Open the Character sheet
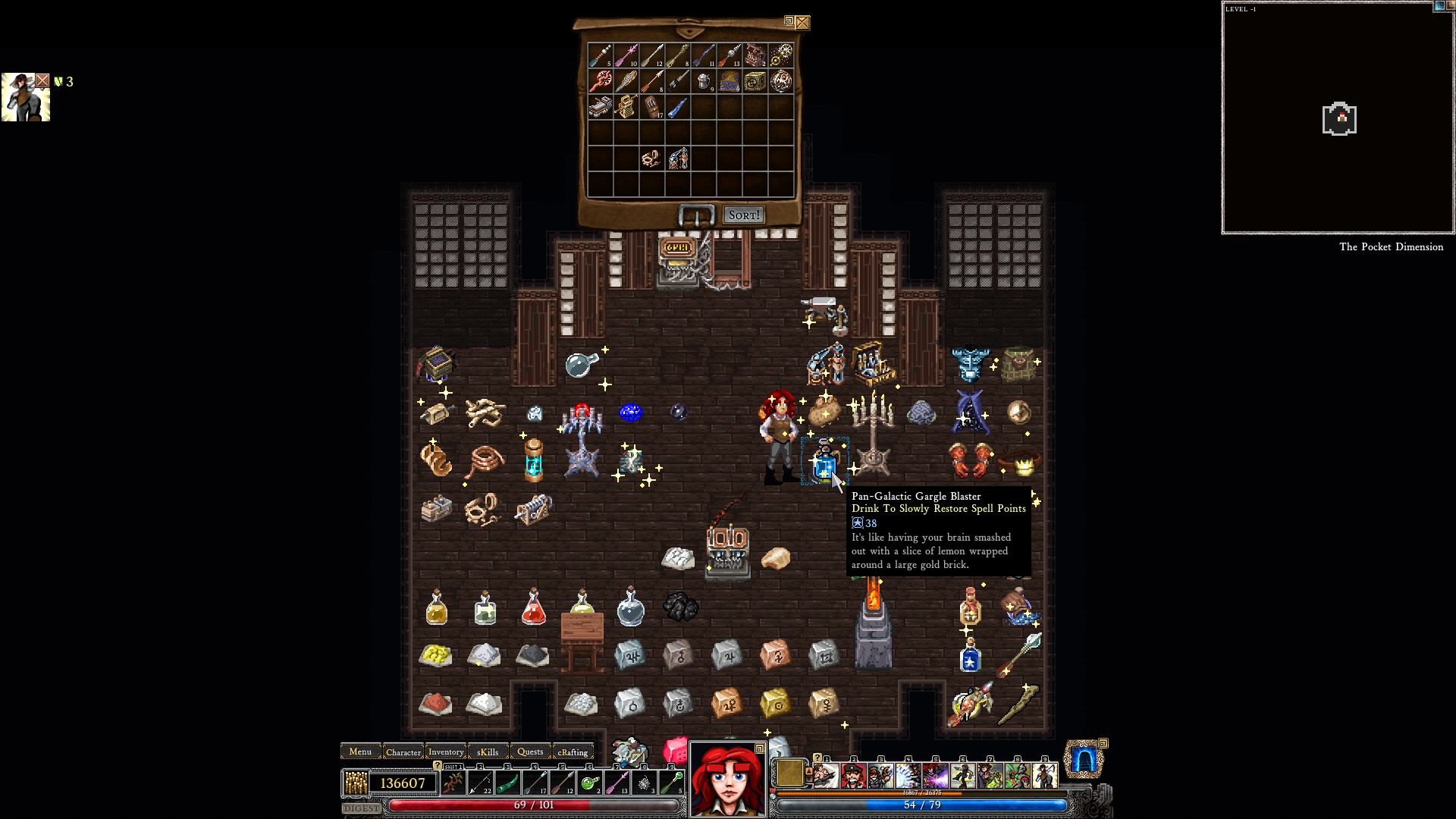Image resolution: width=1456 pixels, height=819 pixels. (403, 752)
